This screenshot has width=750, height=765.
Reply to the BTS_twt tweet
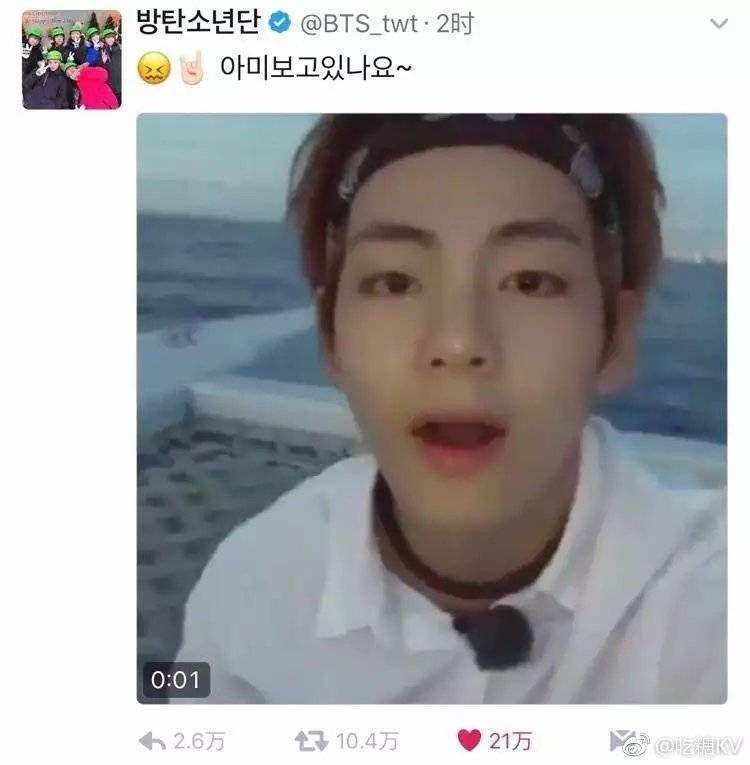click(x=151, y=741)
